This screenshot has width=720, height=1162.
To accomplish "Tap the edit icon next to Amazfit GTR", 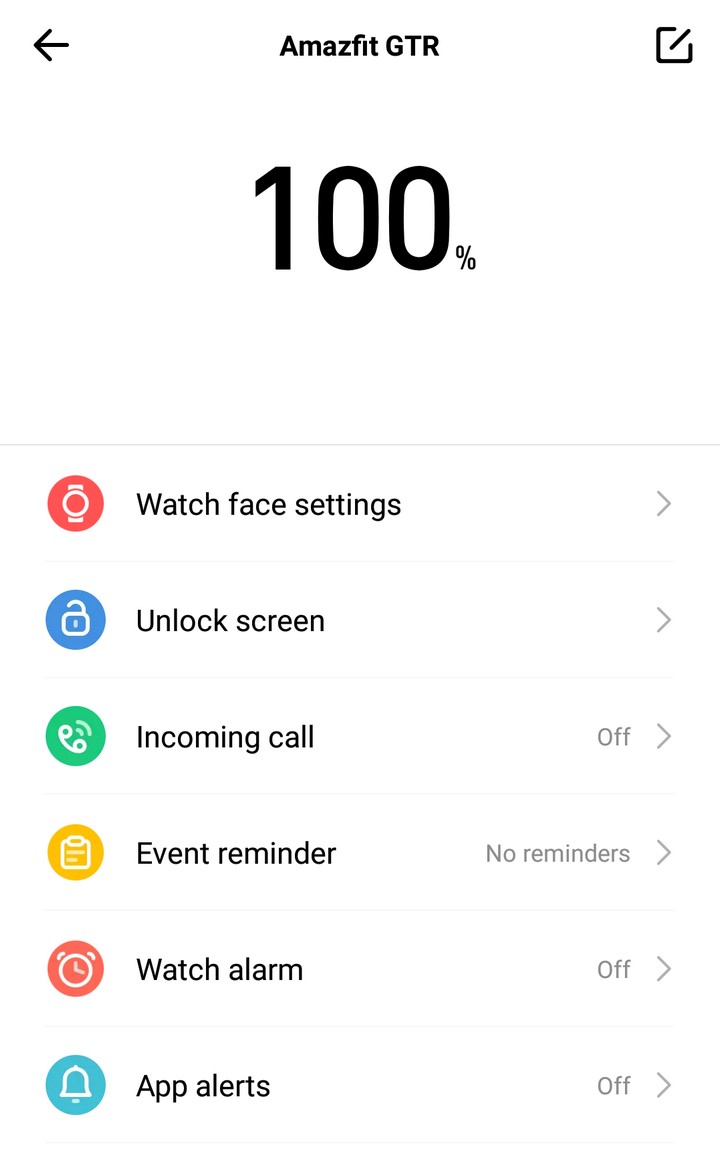I will [x=674, y=45].
